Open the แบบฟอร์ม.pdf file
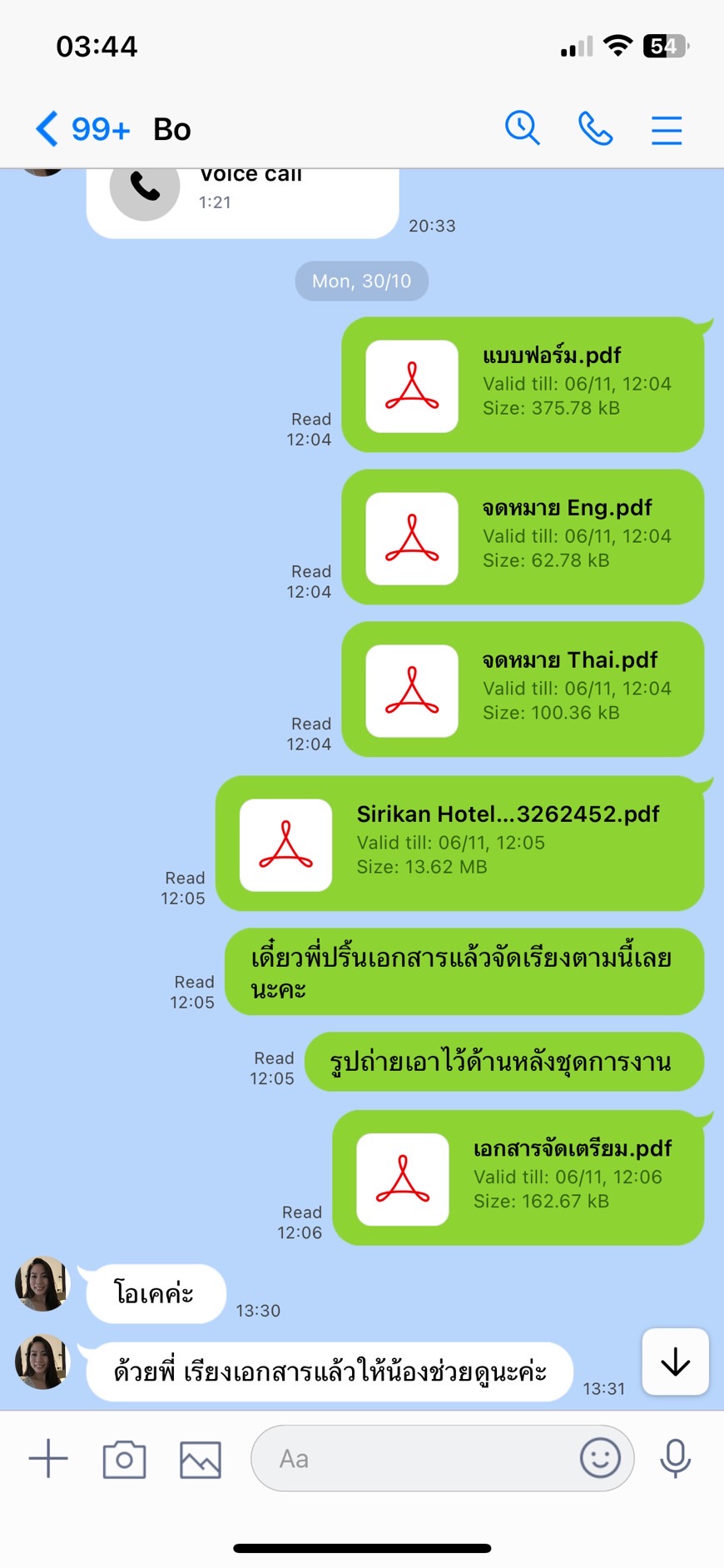Viewport: 724px width, 1568px height. pyautogui.click(x=523, y=385)
